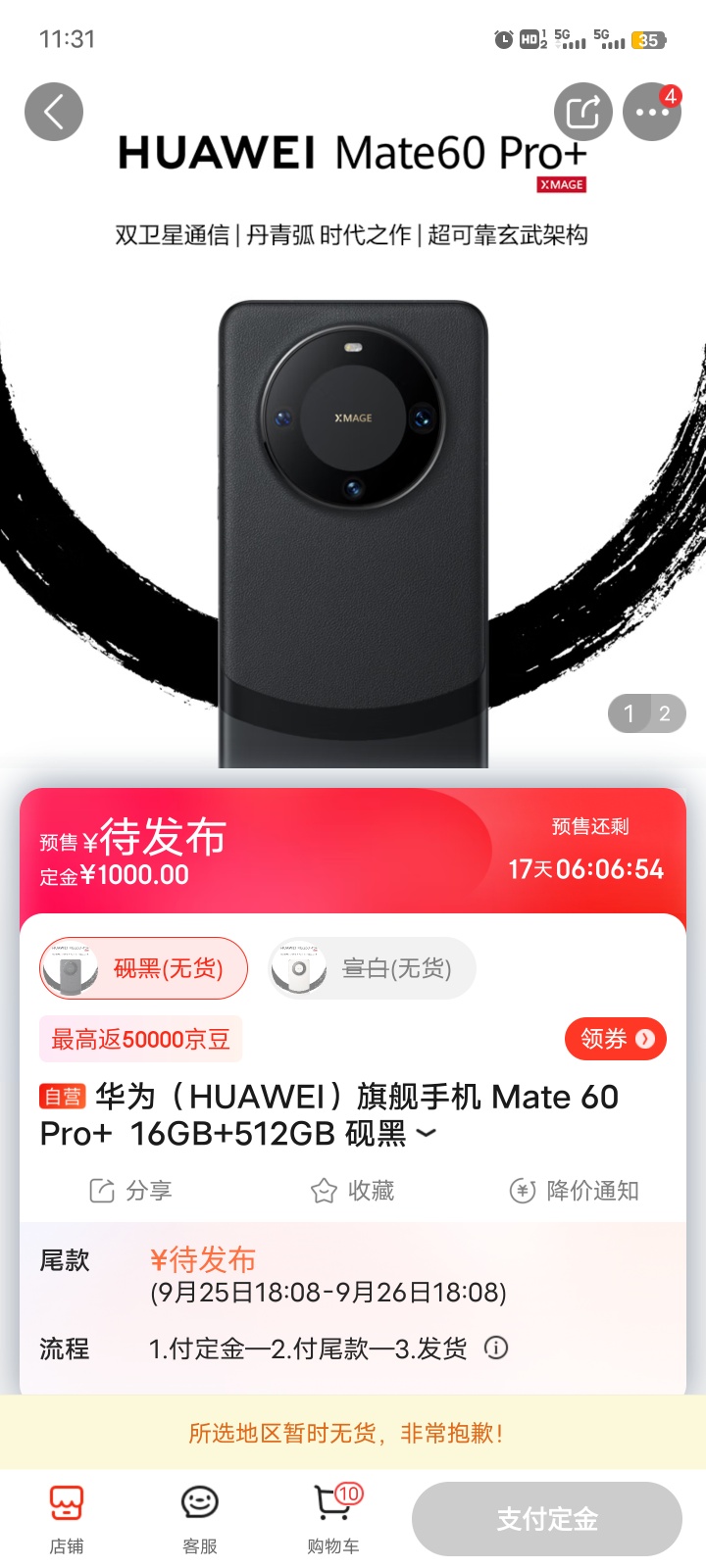Tap the 支付定金 deposit button
706x1568 pixels.
(x=546, y=1519)
